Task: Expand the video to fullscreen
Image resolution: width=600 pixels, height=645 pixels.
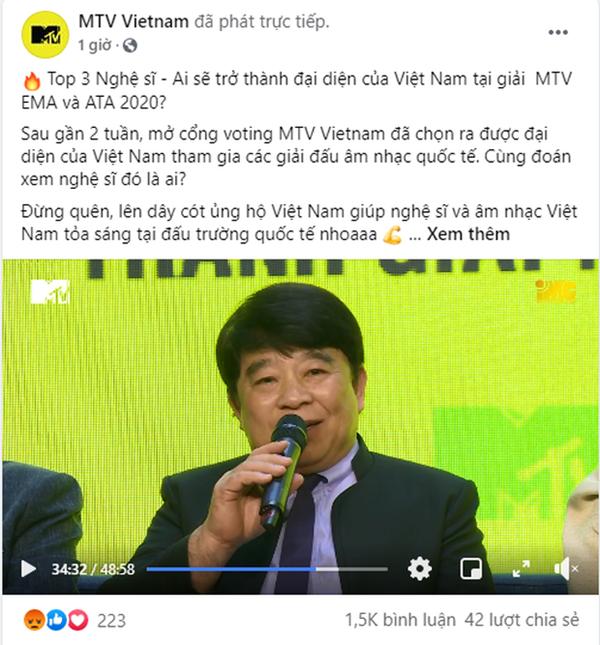Action: tap(520, 569)
